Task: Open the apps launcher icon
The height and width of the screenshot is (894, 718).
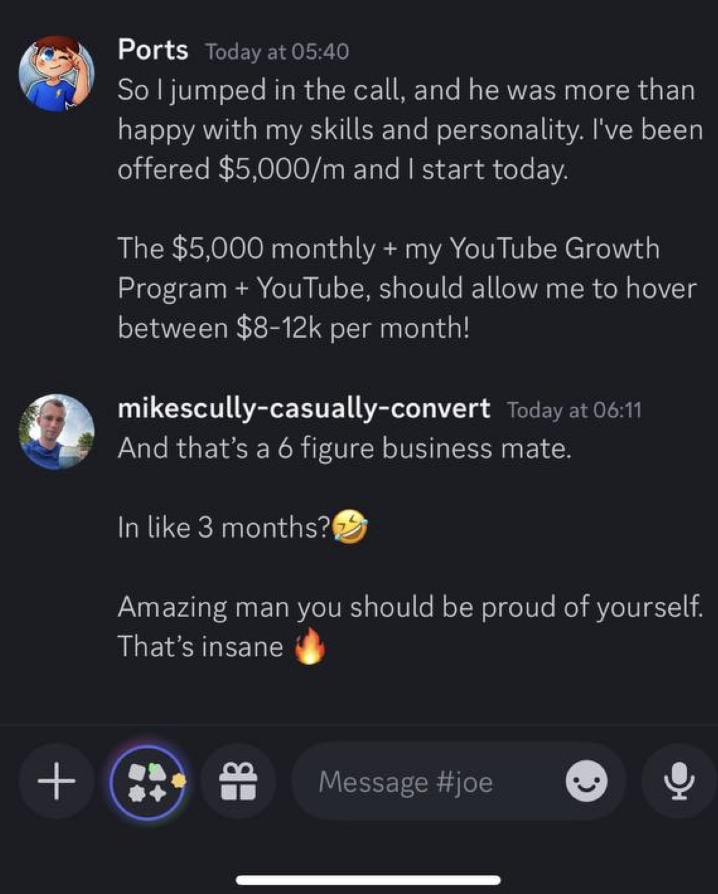Action: (148, 780)
